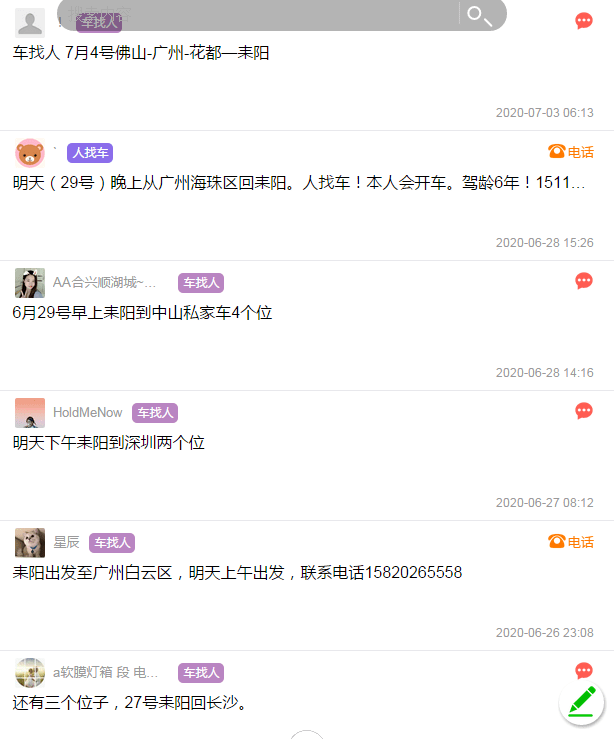Tap 车找人 tag beside AA合兴顺湖城

[201, 283]
